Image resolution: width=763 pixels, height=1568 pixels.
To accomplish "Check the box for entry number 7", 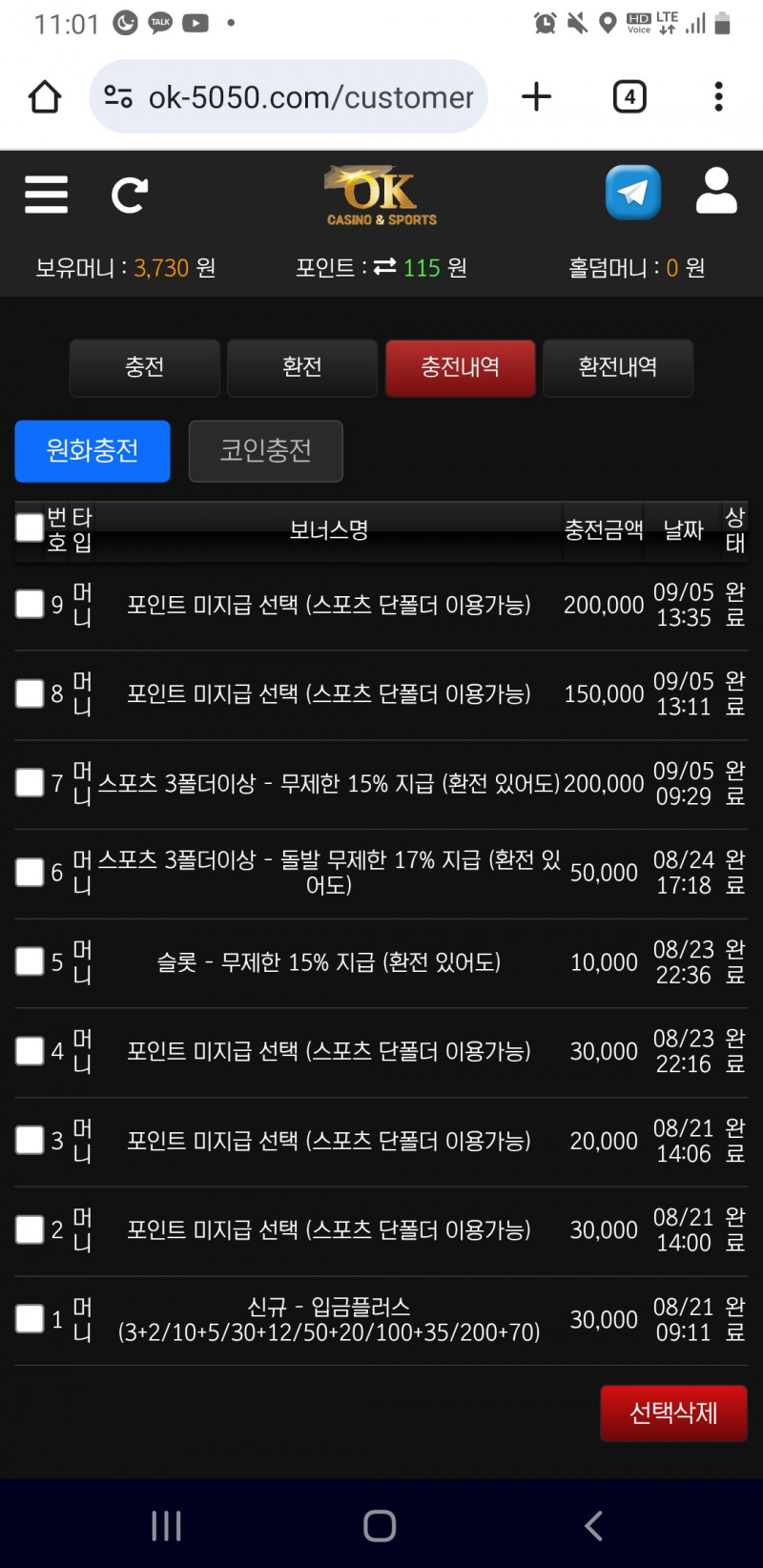I will (30, 783).
